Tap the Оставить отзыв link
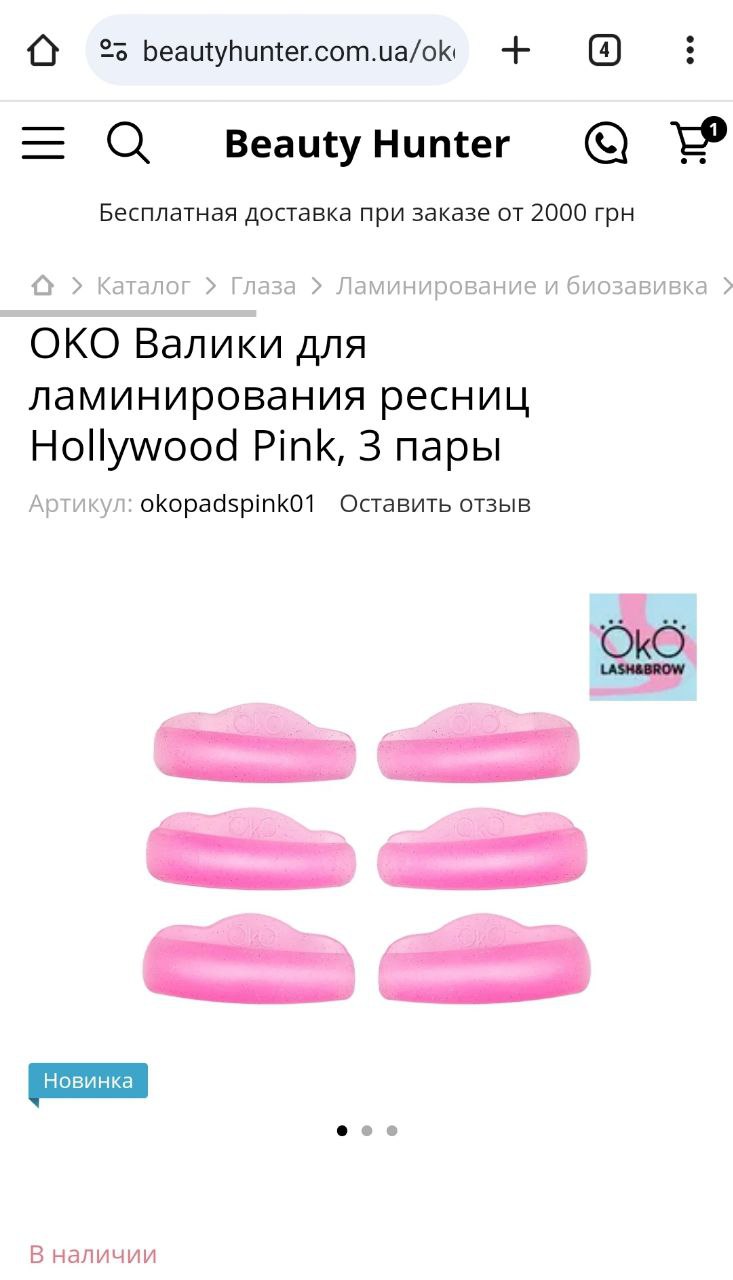 pyautogui.click(x=435, y=504)
